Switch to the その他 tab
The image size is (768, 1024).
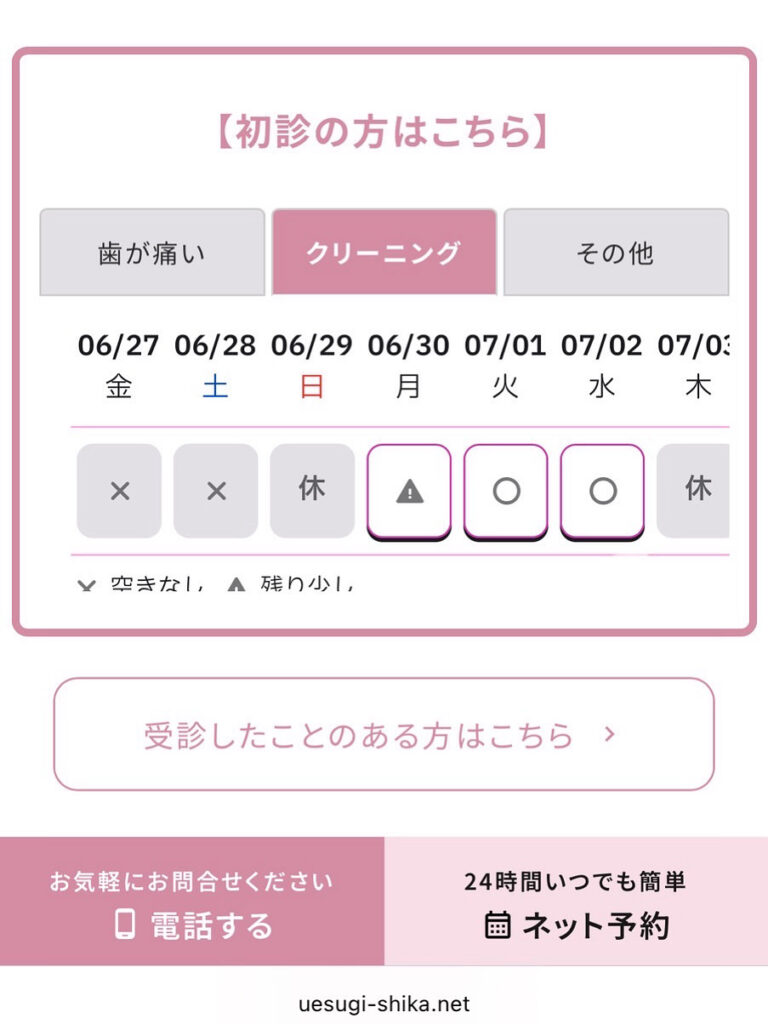click(615, 253)
